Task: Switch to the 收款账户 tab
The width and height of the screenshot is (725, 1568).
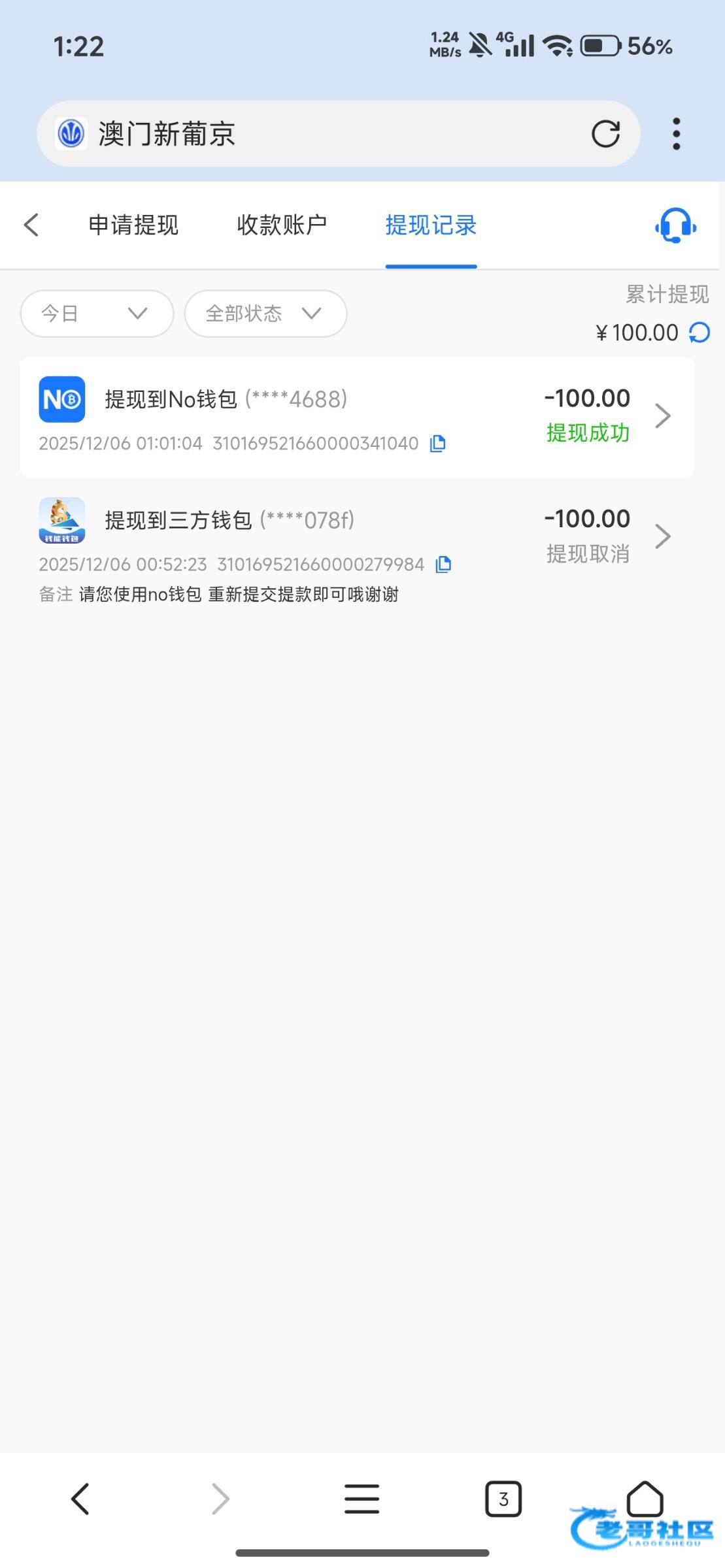Action: tap(282, 225)
